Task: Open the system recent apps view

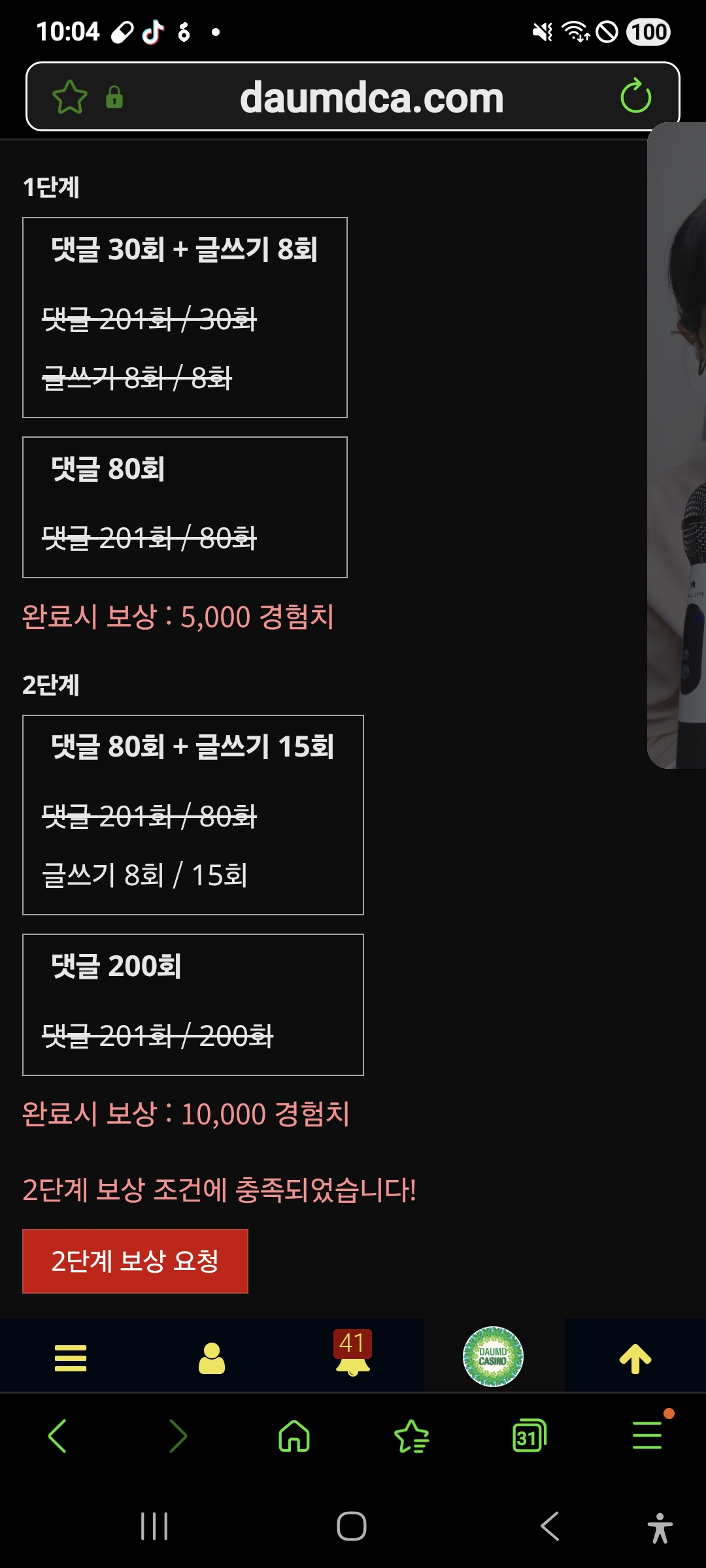Action: pos(154,1527)
